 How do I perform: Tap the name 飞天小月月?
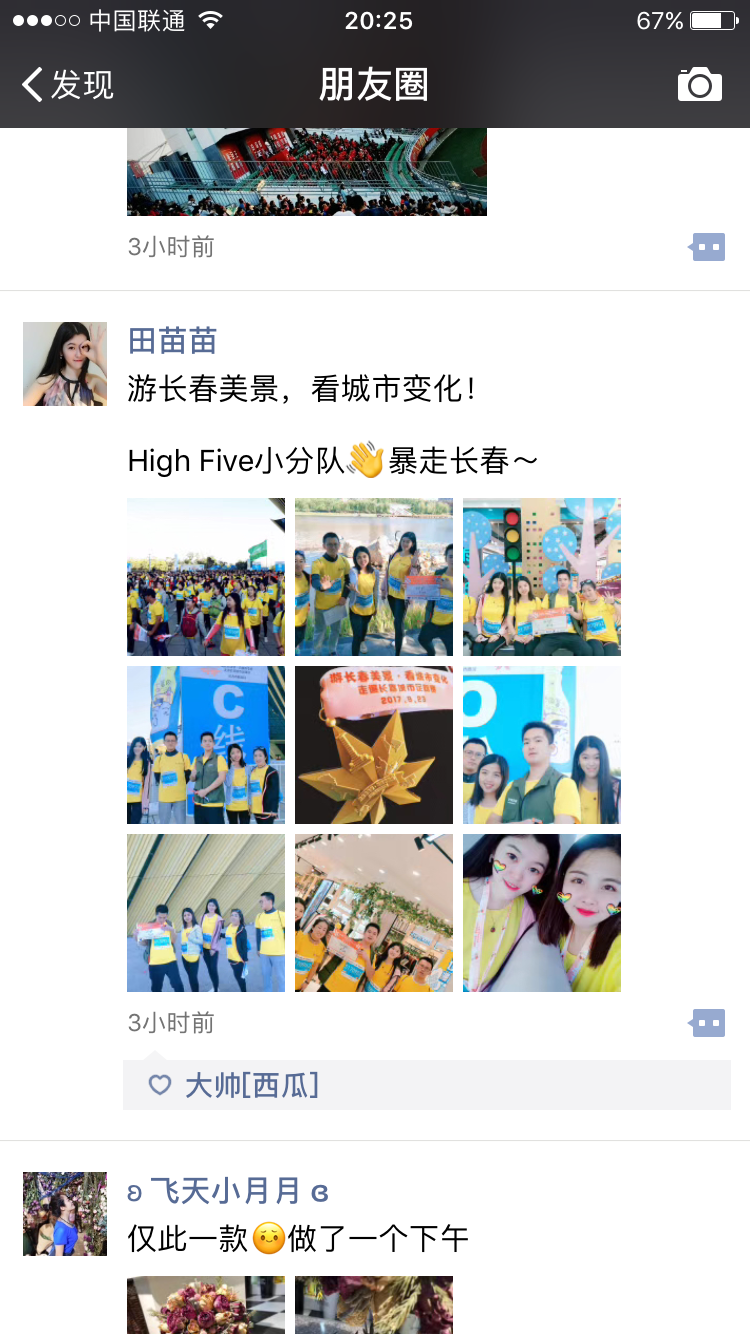tap(228, 1191)
